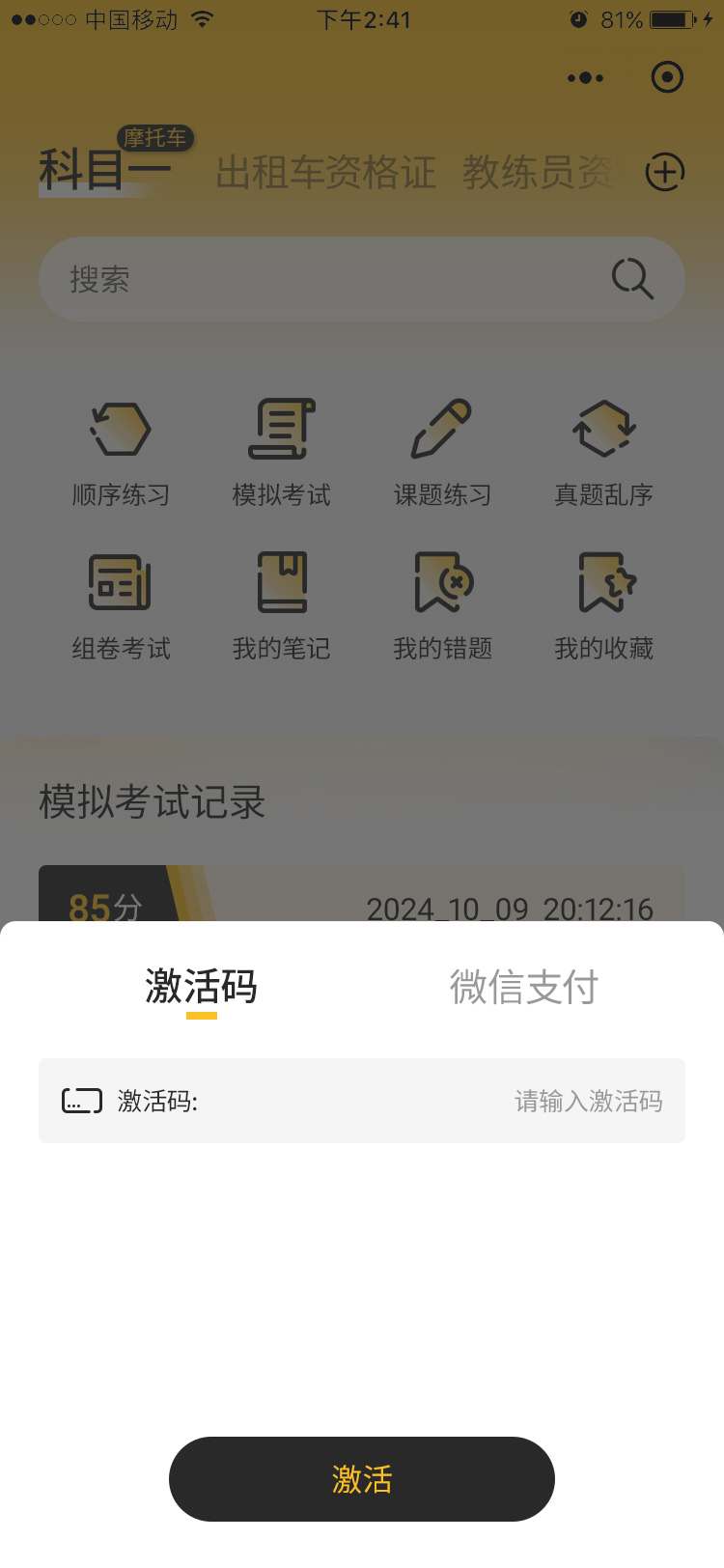Click the search magnifier icon
The image size is (724, 1568).
[x=632, y=279]
